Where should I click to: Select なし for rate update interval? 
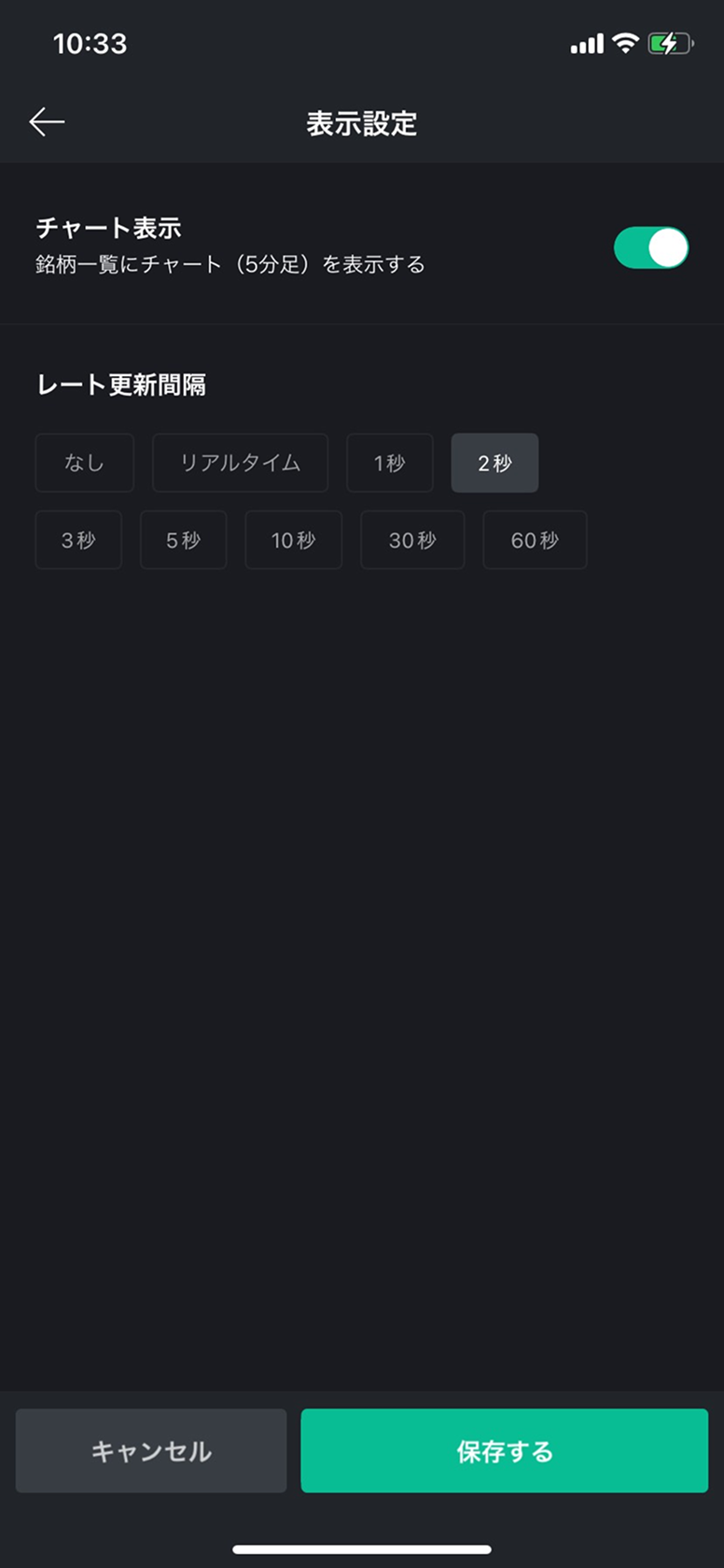(x=85, y=463)
